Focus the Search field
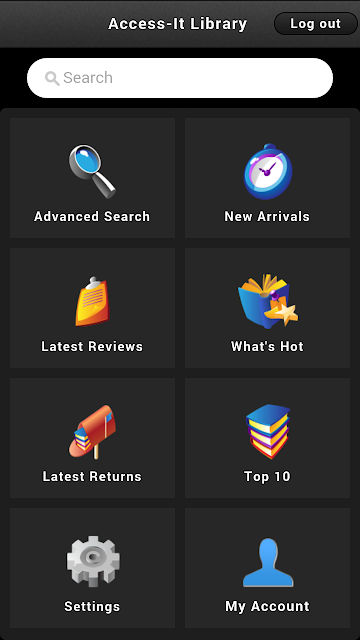This screenshot has height=640, width=360. click(x=180, y=78)
